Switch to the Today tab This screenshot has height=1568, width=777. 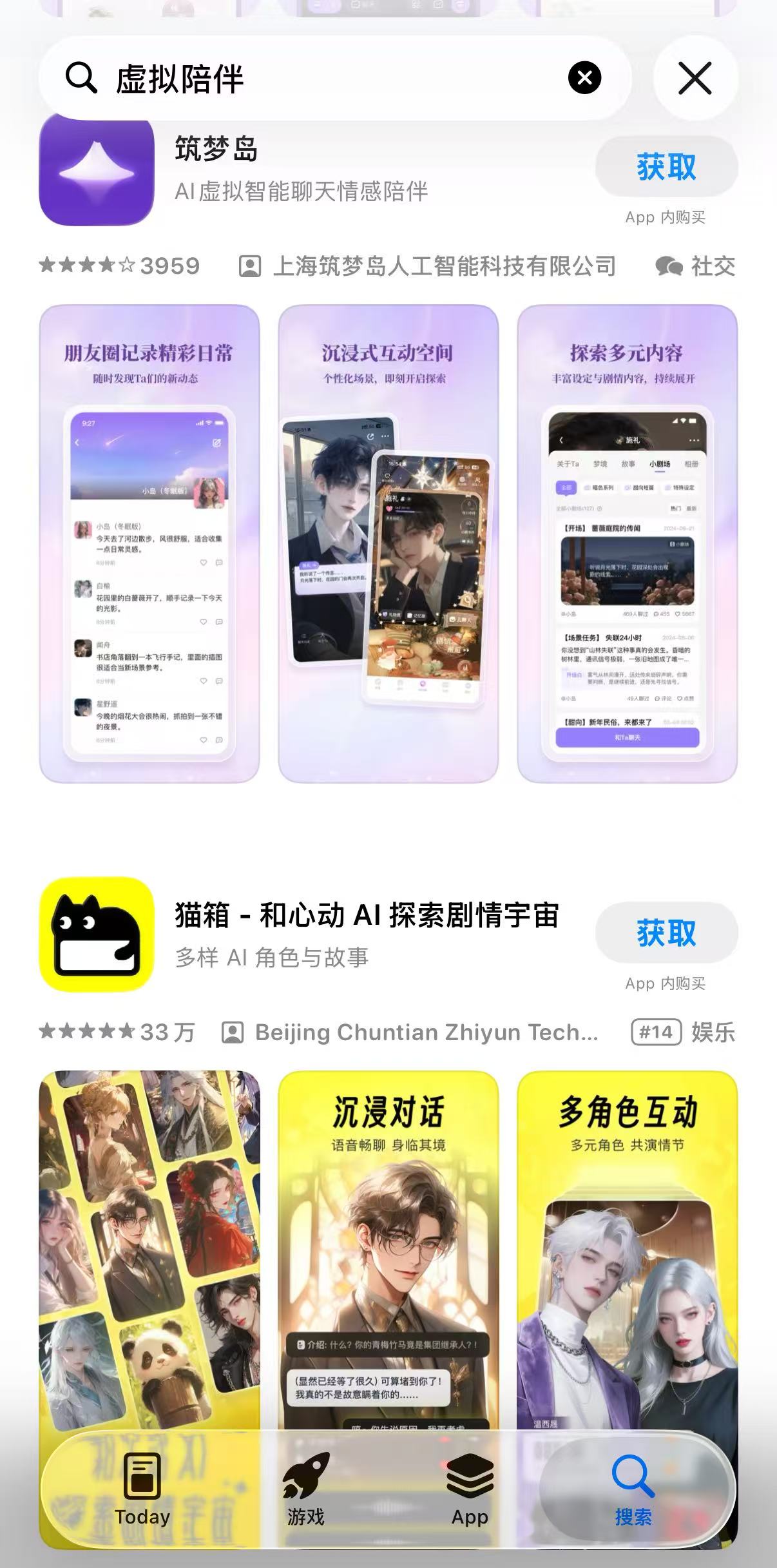coord(142,1489)
